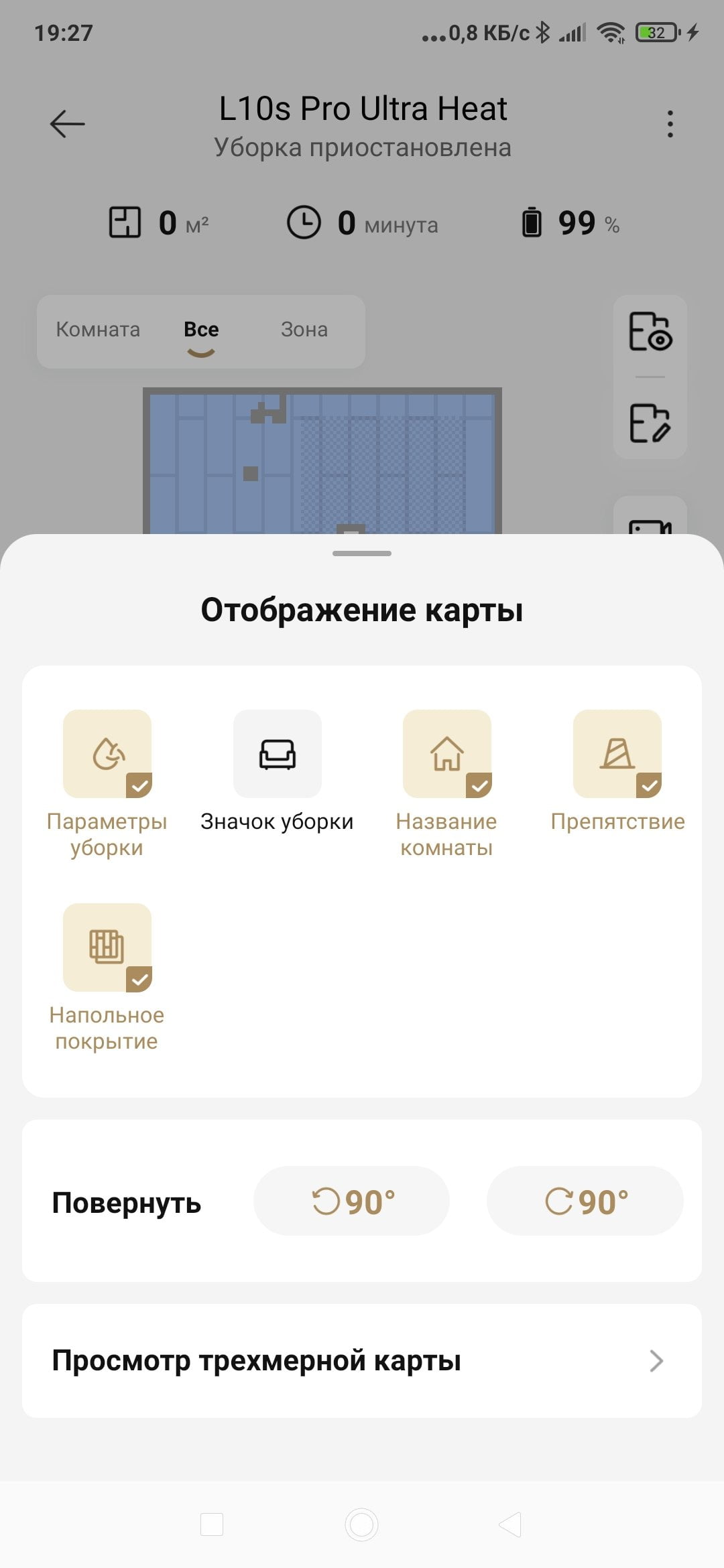The width and height of the screenshot is (724, 1568).
Task: Select the Все cleaning mode tab
Action: click(201, 330)
